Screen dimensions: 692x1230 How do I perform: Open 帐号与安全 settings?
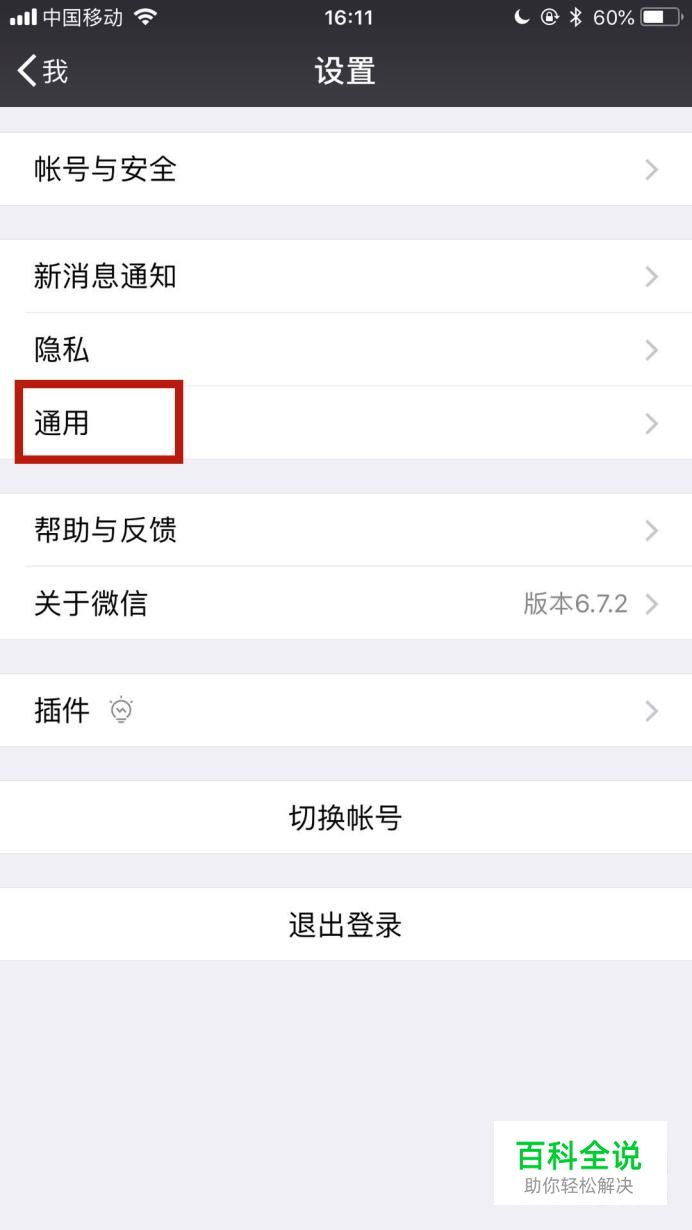click(346, 169)
